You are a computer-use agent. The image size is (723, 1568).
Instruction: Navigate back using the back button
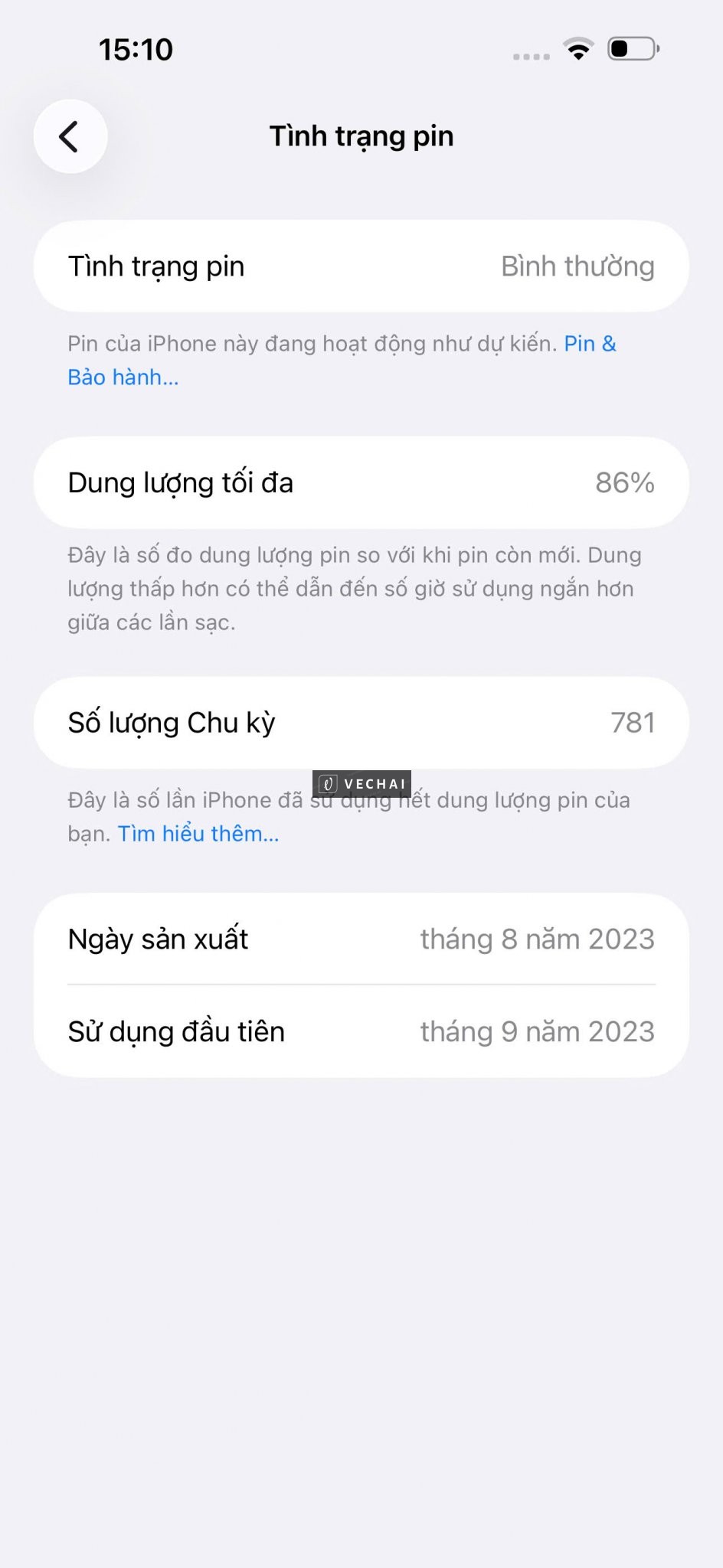click(x=70, y=136)
